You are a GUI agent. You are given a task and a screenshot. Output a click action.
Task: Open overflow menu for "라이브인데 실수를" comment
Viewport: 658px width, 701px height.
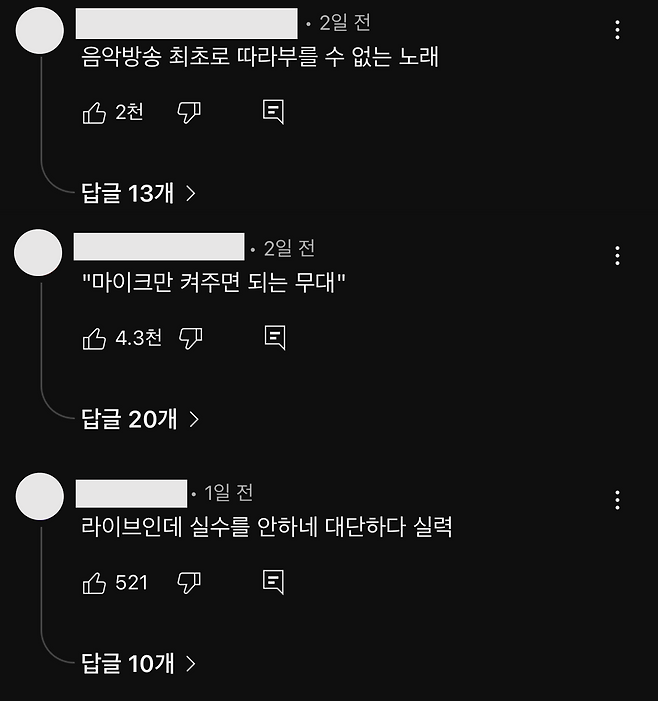618,499
